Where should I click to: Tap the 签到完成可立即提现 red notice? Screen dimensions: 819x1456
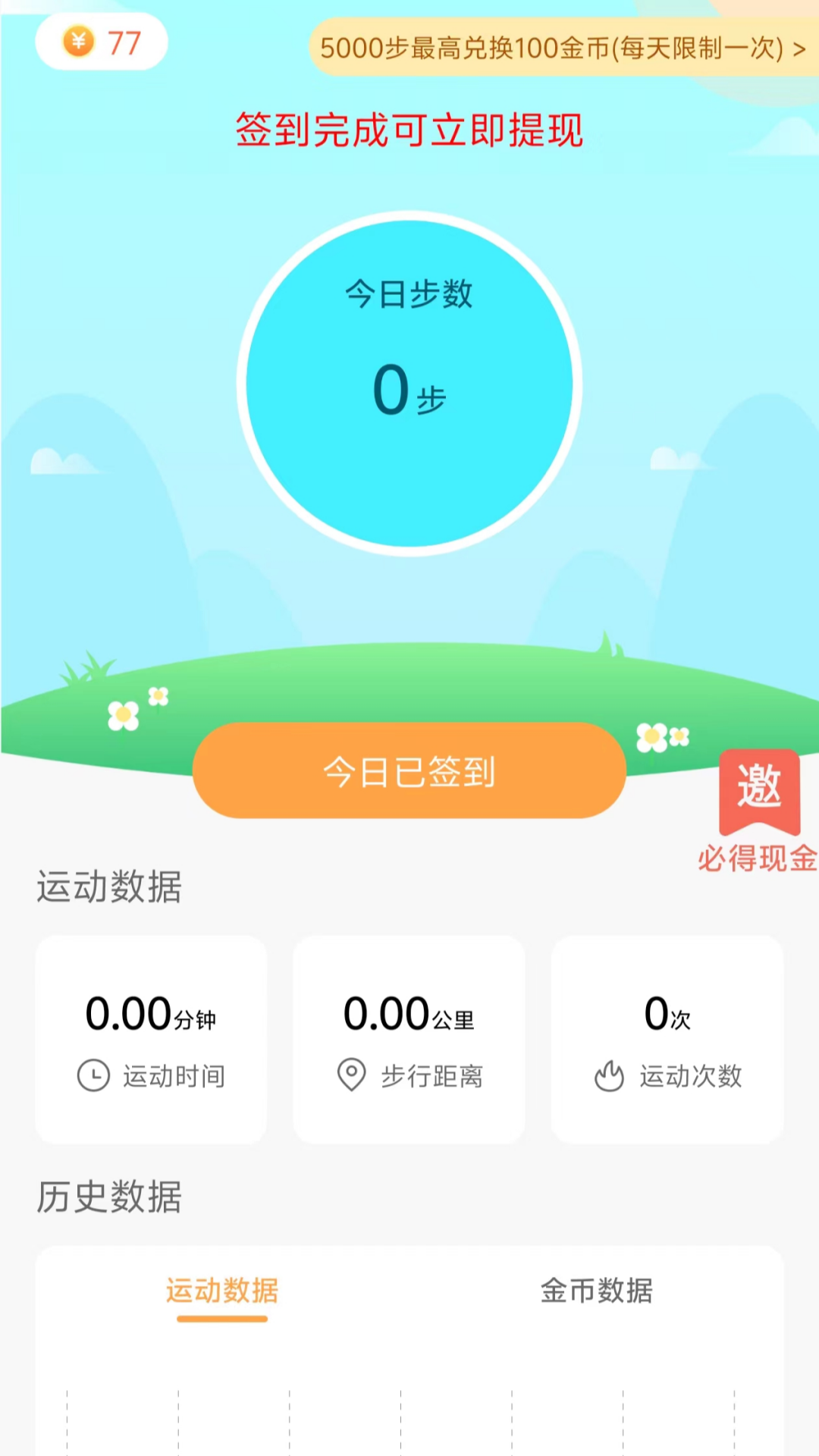point(409,129)
